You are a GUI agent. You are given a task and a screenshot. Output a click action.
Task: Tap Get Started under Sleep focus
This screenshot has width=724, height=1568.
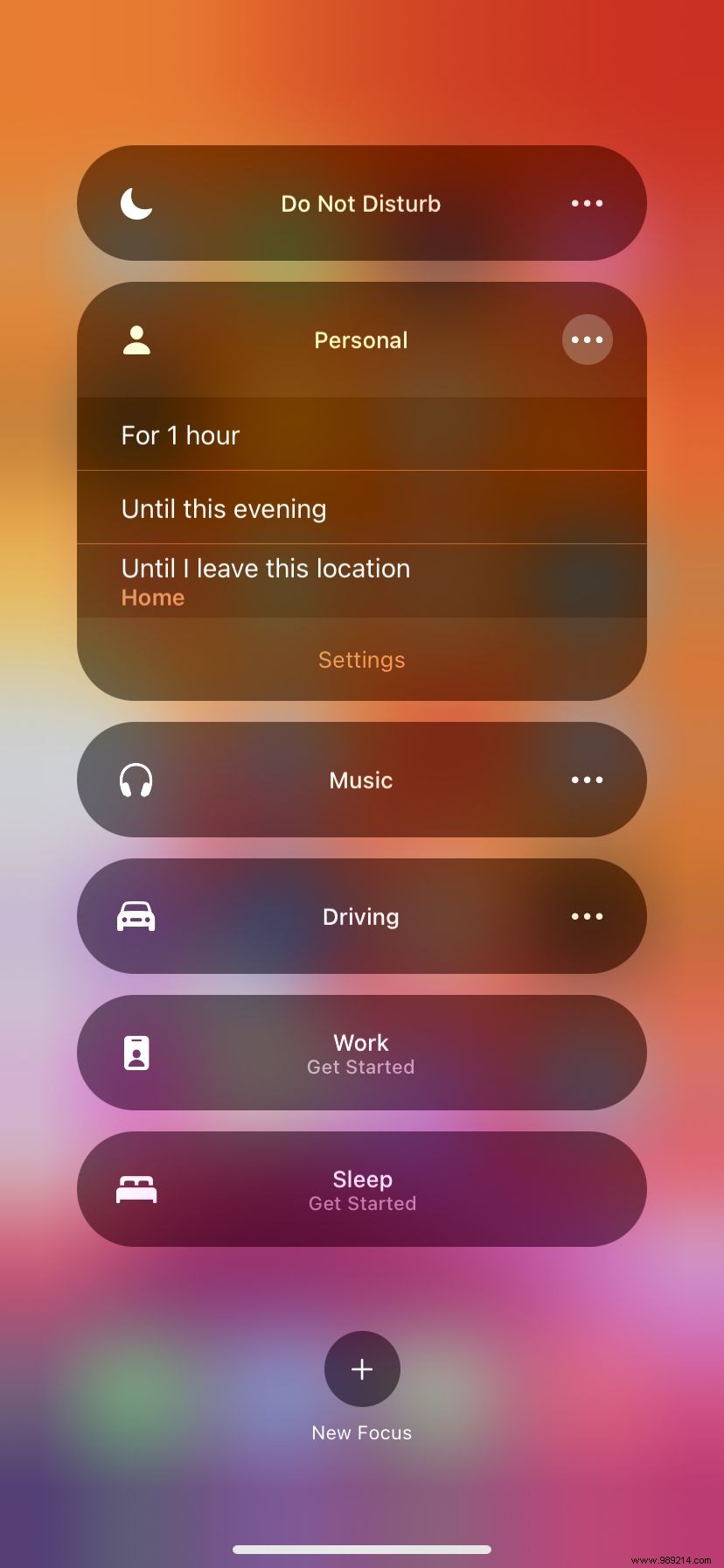coord(360,1202)
